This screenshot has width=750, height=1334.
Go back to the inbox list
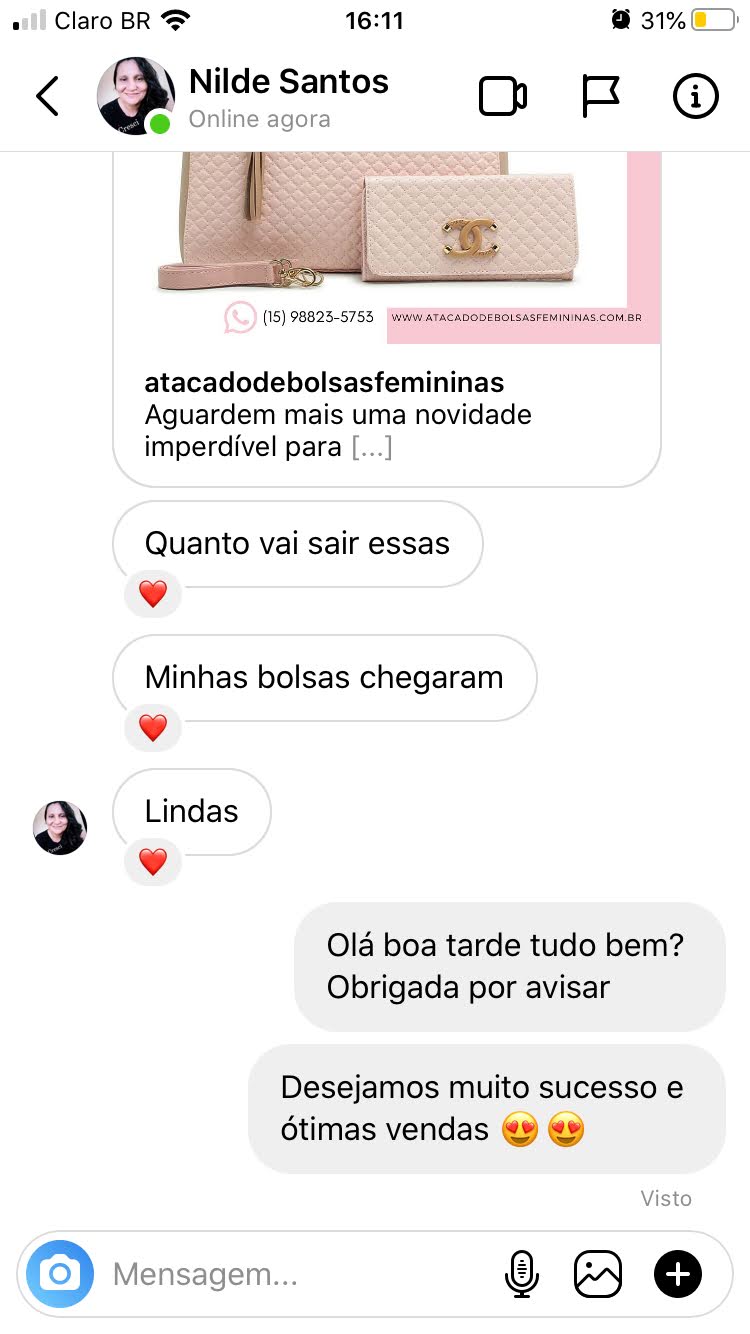pyautogui.click(x=47, y=97)
